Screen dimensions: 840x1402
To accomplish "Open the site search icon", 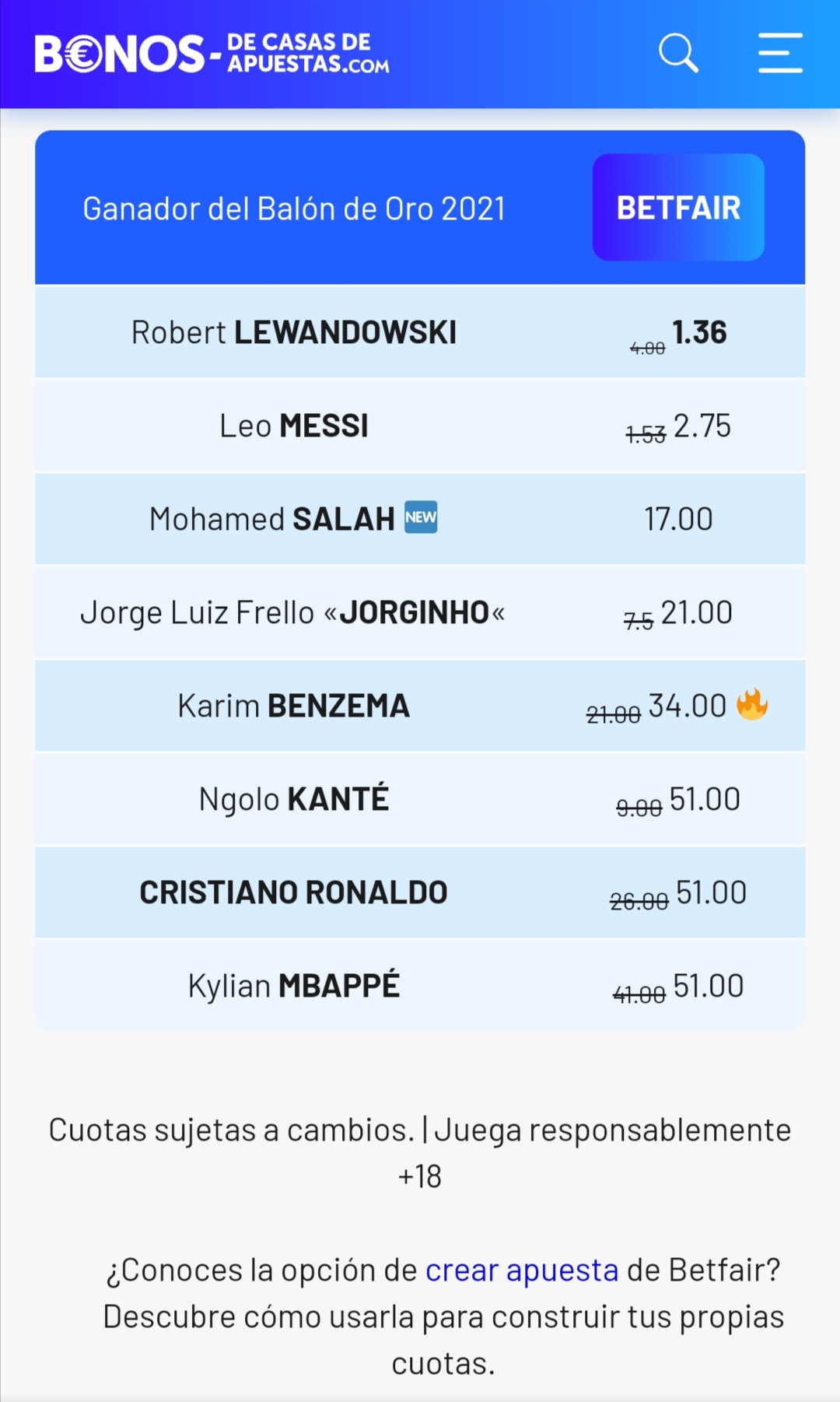I will pos(678,53).
